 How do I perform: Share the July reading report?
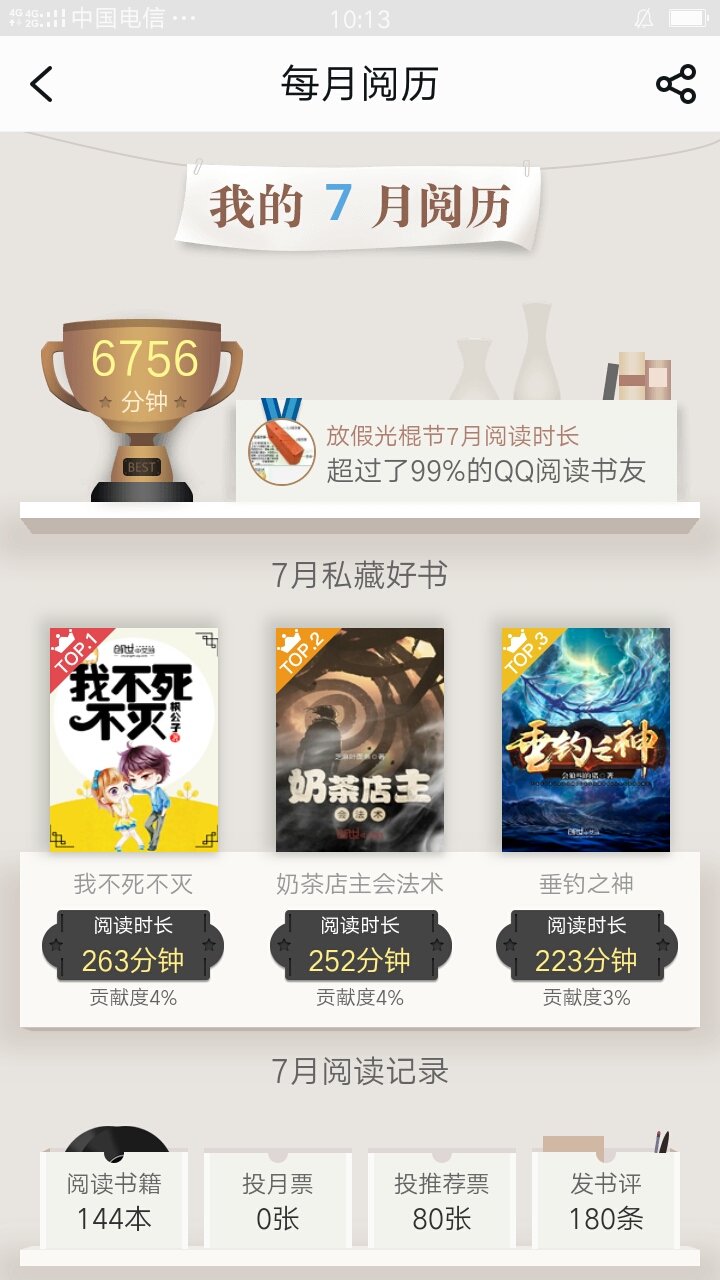point(676,85)
